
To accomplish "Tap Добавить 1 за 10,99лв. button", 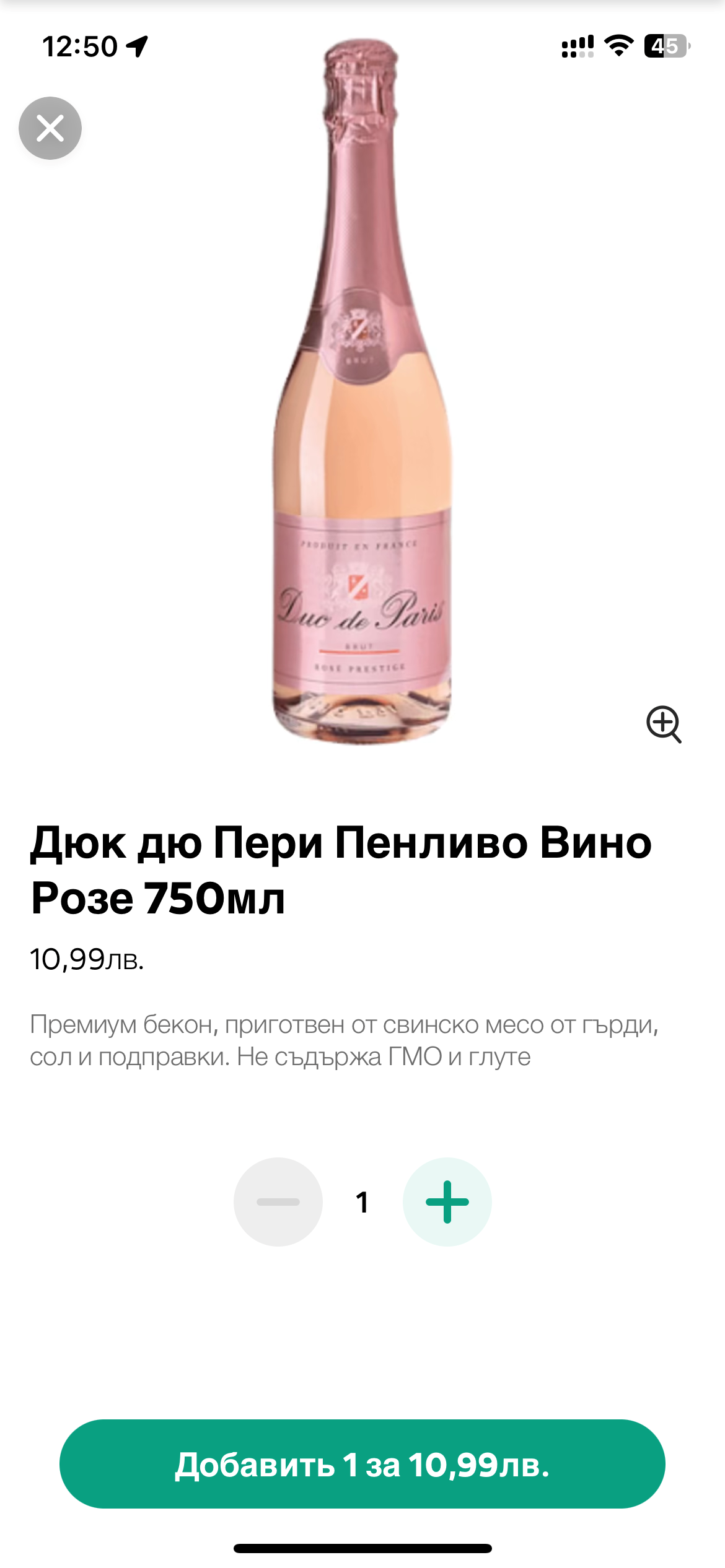I will (x=362, y=1464).
